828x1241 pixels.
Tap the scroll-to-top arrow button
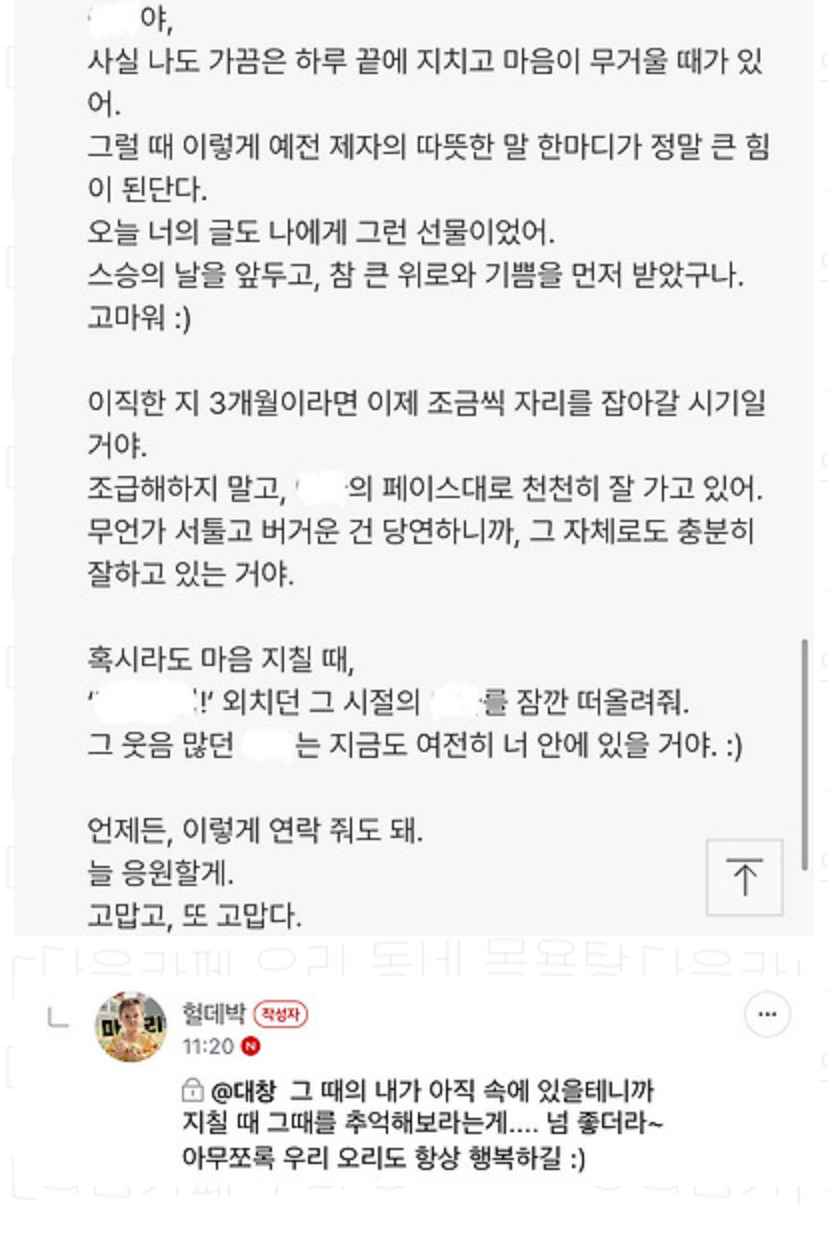coord(744,877)
